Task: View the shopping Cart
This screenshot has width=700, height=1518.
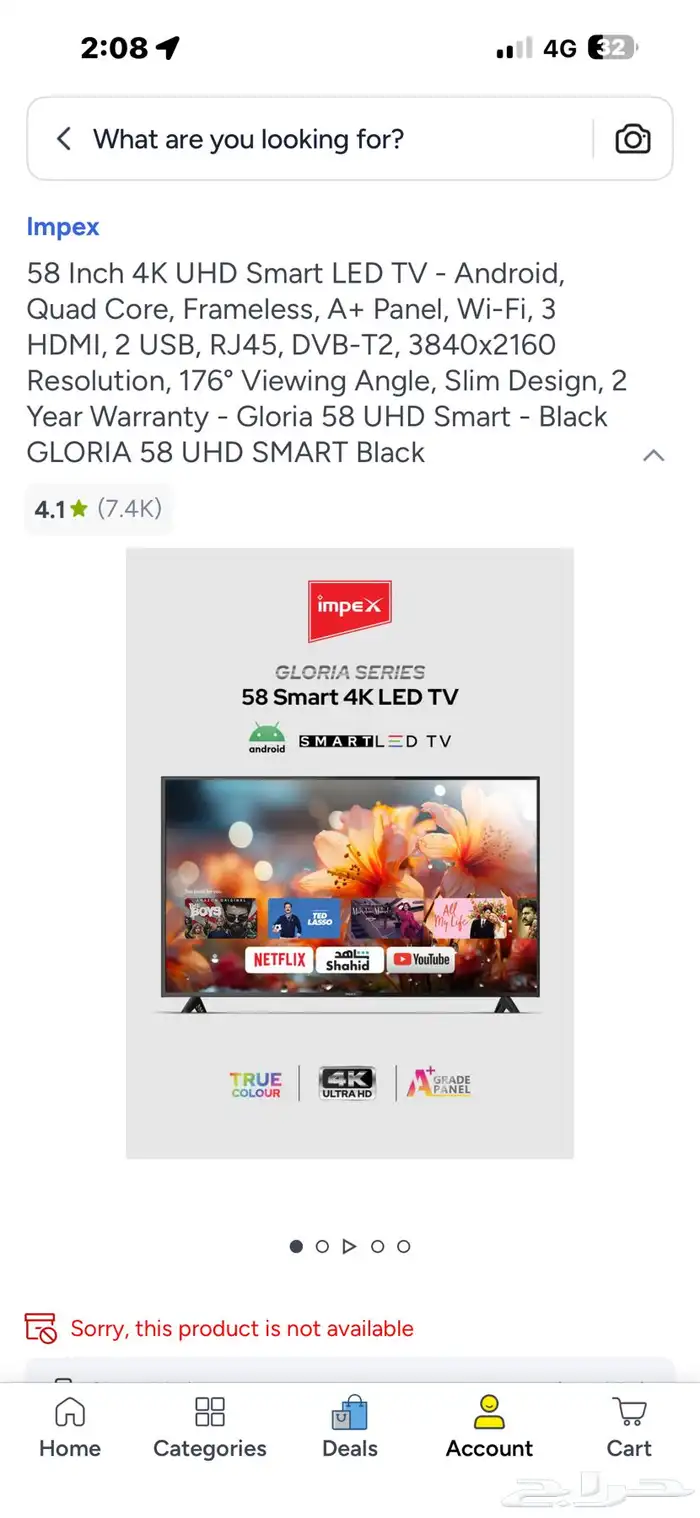Action: 629,1428
